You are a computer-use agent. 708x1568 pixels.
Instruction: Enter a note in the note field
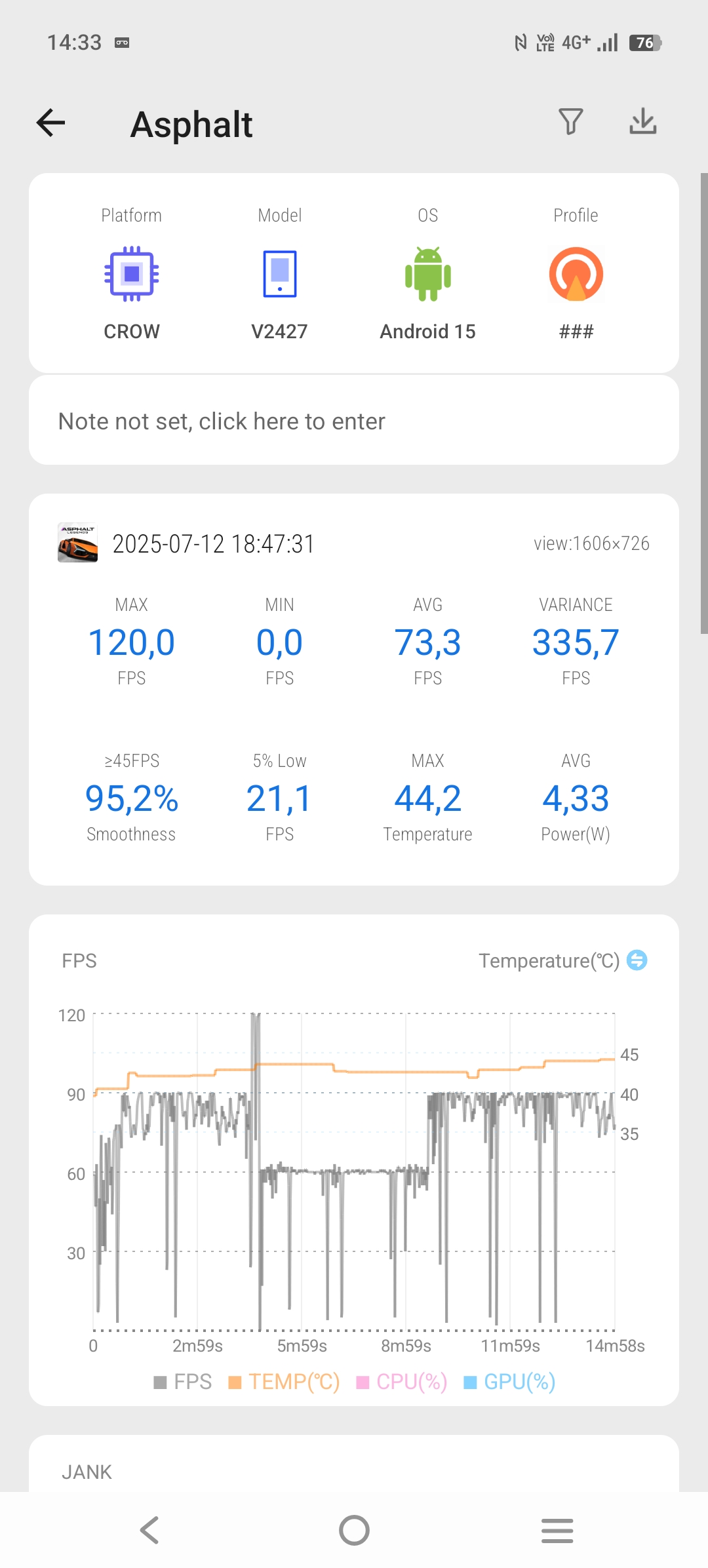[354, 421]
